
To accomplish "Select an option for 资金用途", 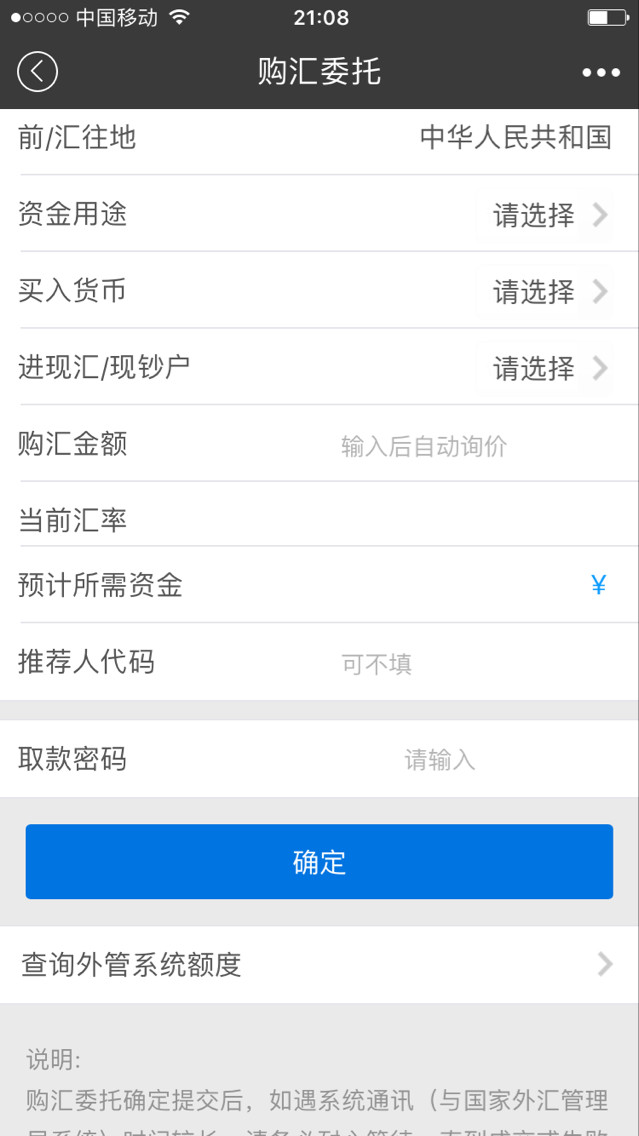I will pos(543,215).
